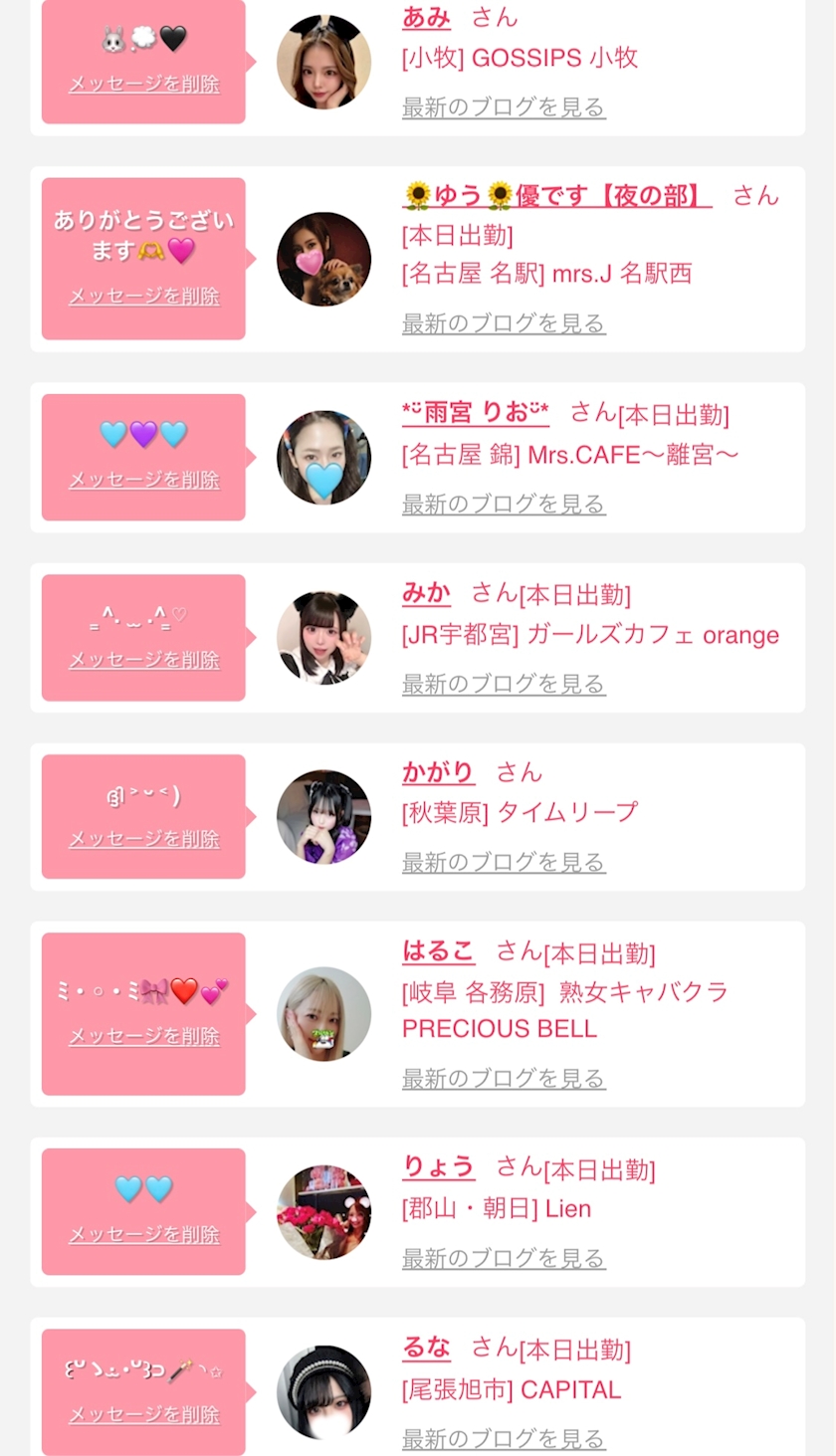The image size is (836, 1456).
Task: Open りょう's profile name link
Action: 438,1167
